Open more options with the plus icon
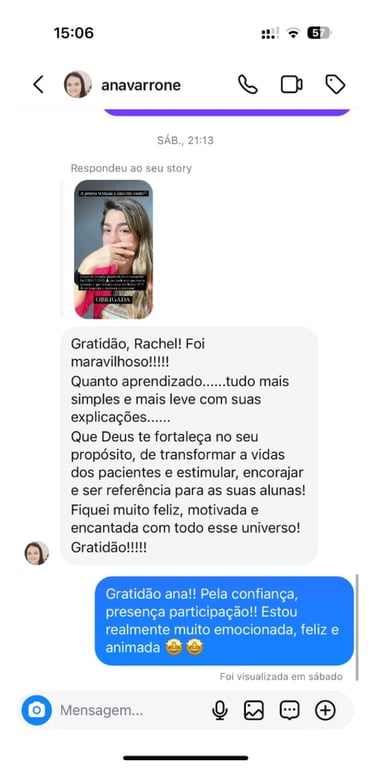Viewport: 375px width, 778px height. pyautogui.click(x=325, y=711)
